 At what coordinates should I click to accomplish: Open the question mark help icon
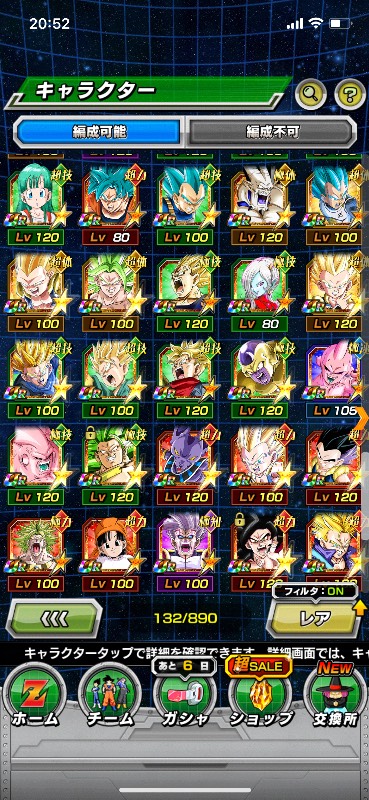pyautogui.click(x=350, y=94)
